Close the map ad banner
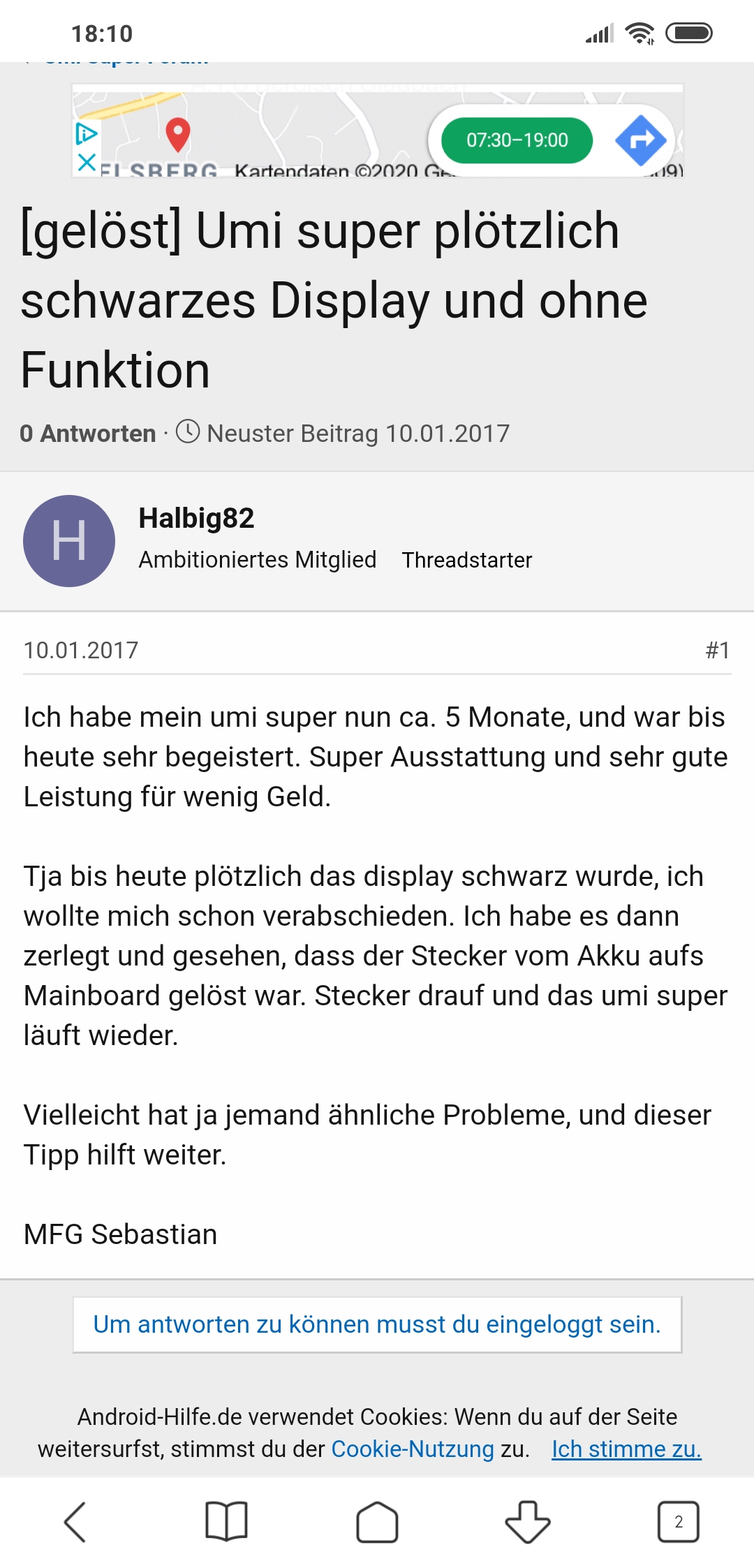Image resolution: width=754 pixels, height=1568 pixels. (87, 163)
